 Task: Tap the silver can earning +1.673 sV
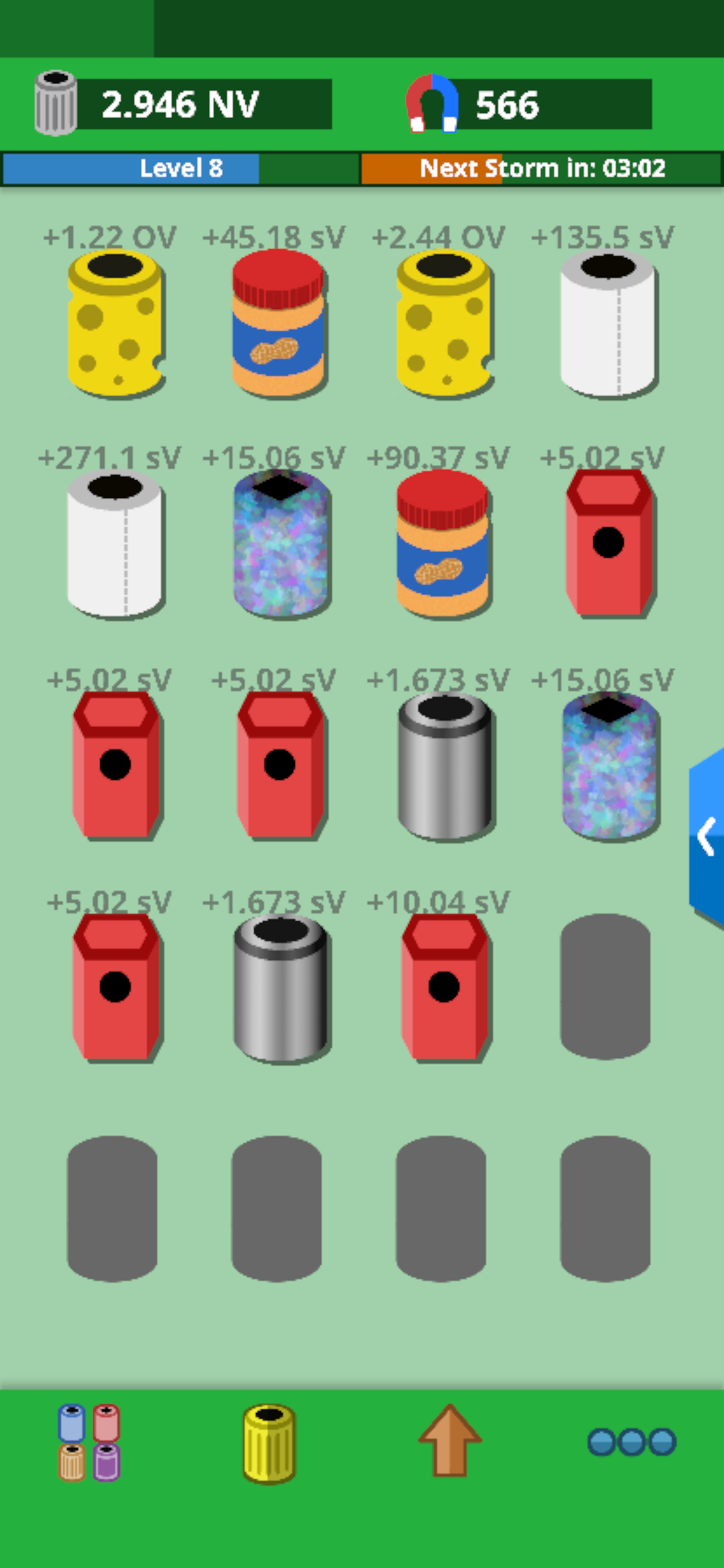pyautogui.click(x=444, y=767)
